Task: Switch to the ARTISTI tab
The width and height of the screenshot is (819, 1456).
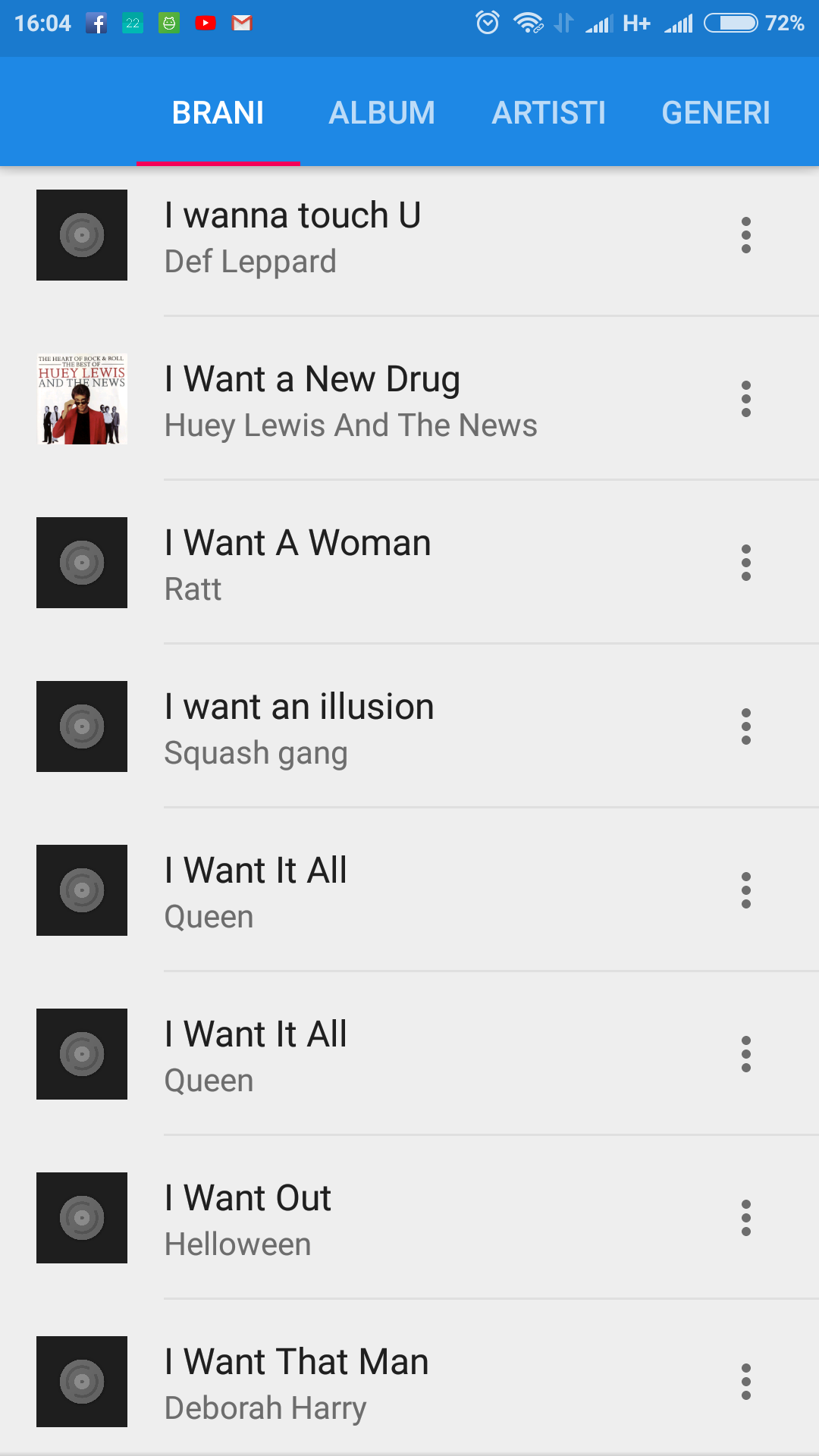Action: [548, 113]
